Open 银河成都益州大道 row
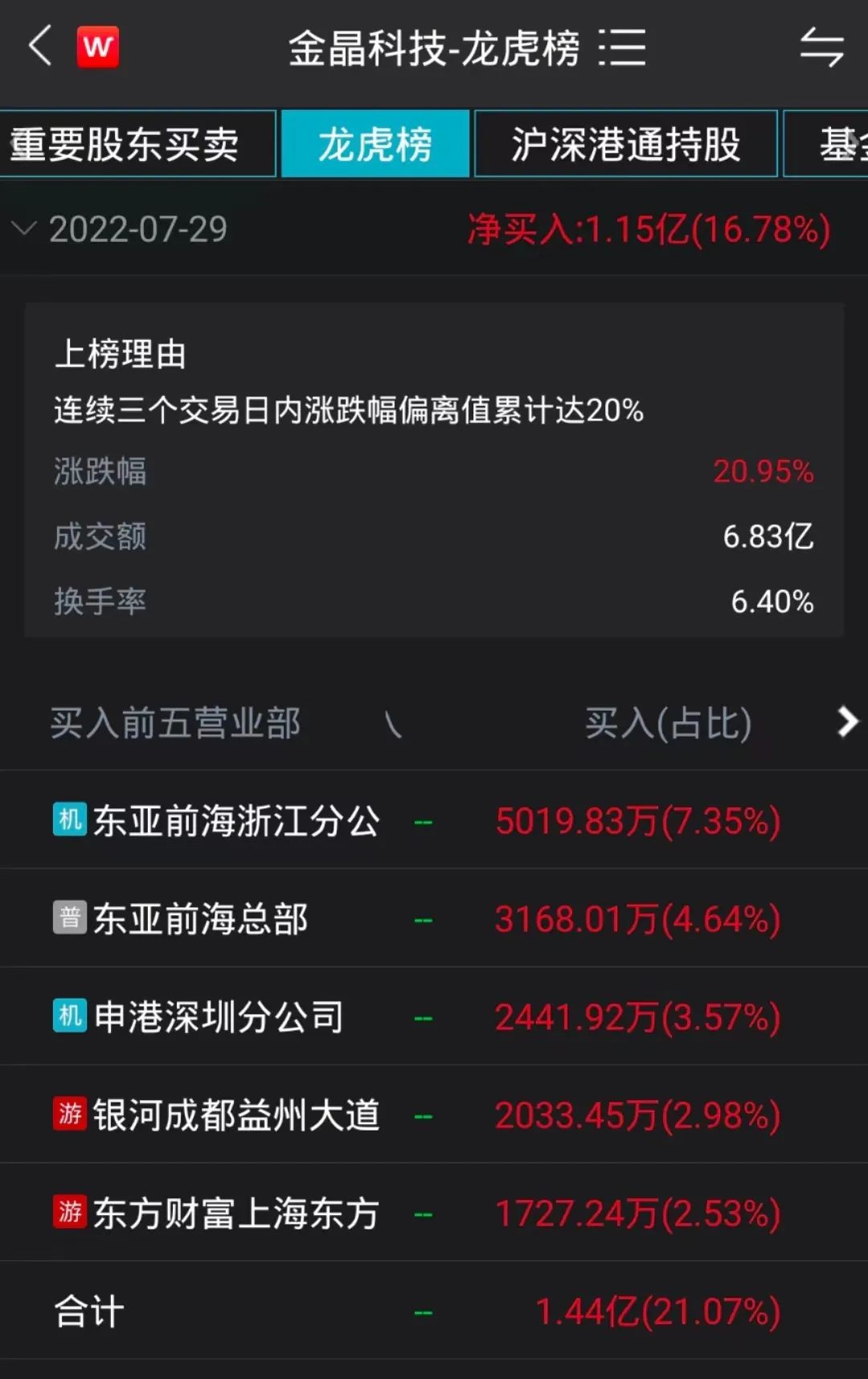Image resolution: width=868 pixels, height=1379 pixels. [236, 1115]
